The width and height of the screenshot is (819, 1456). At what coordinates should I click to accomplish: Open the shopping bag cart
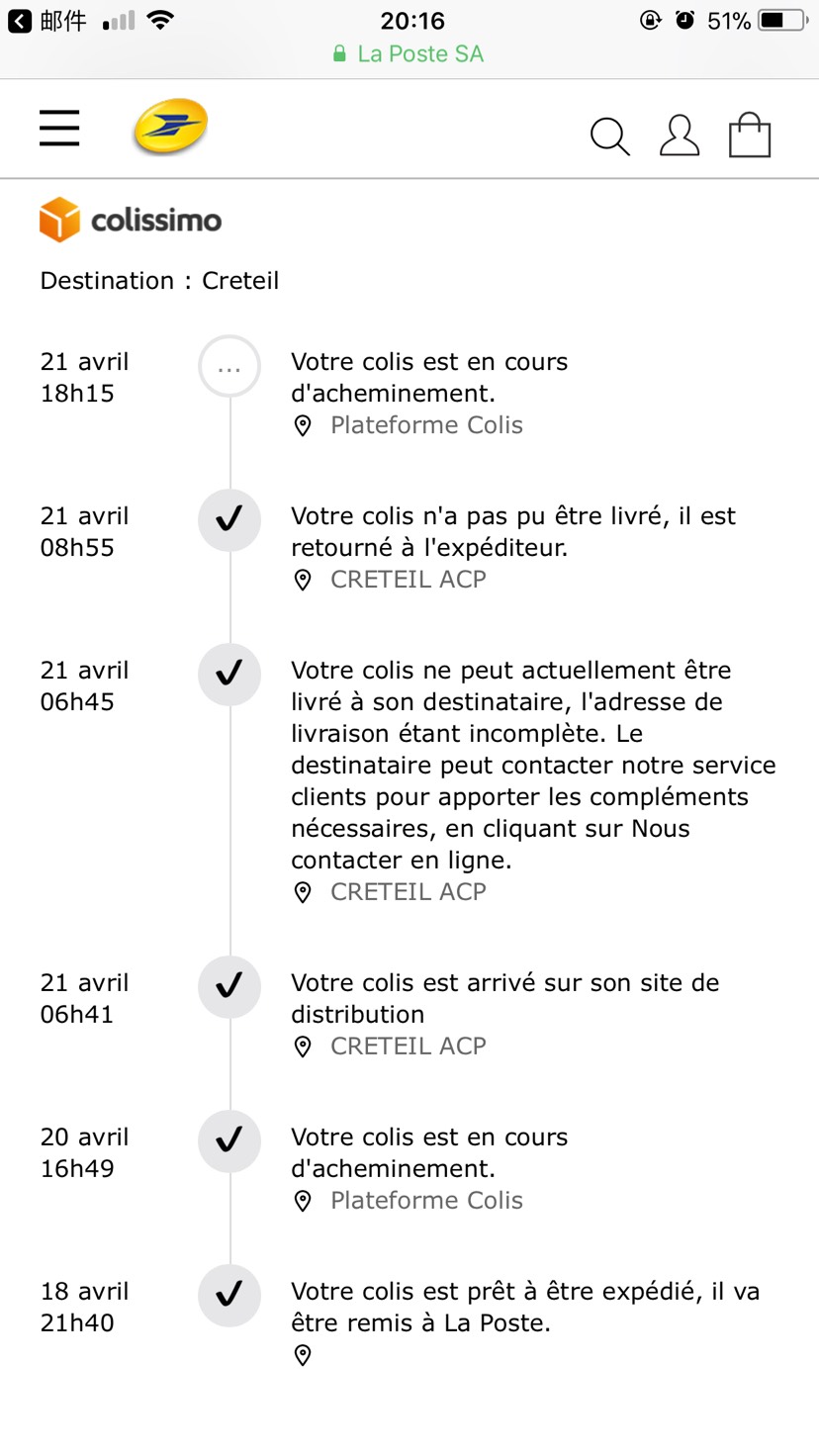click(750, 135)
